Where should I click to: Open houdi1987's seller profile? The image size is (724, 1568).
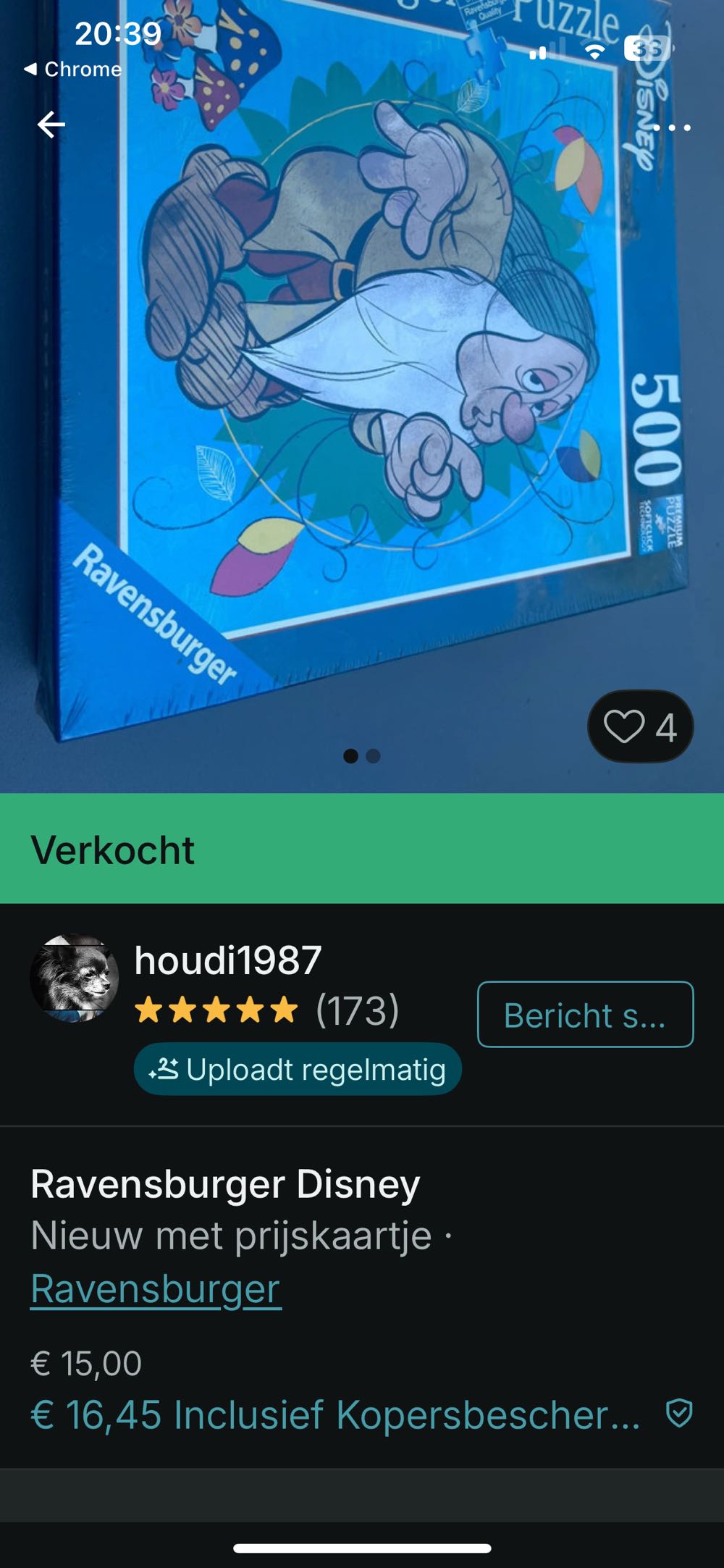[x=227, y=960]
